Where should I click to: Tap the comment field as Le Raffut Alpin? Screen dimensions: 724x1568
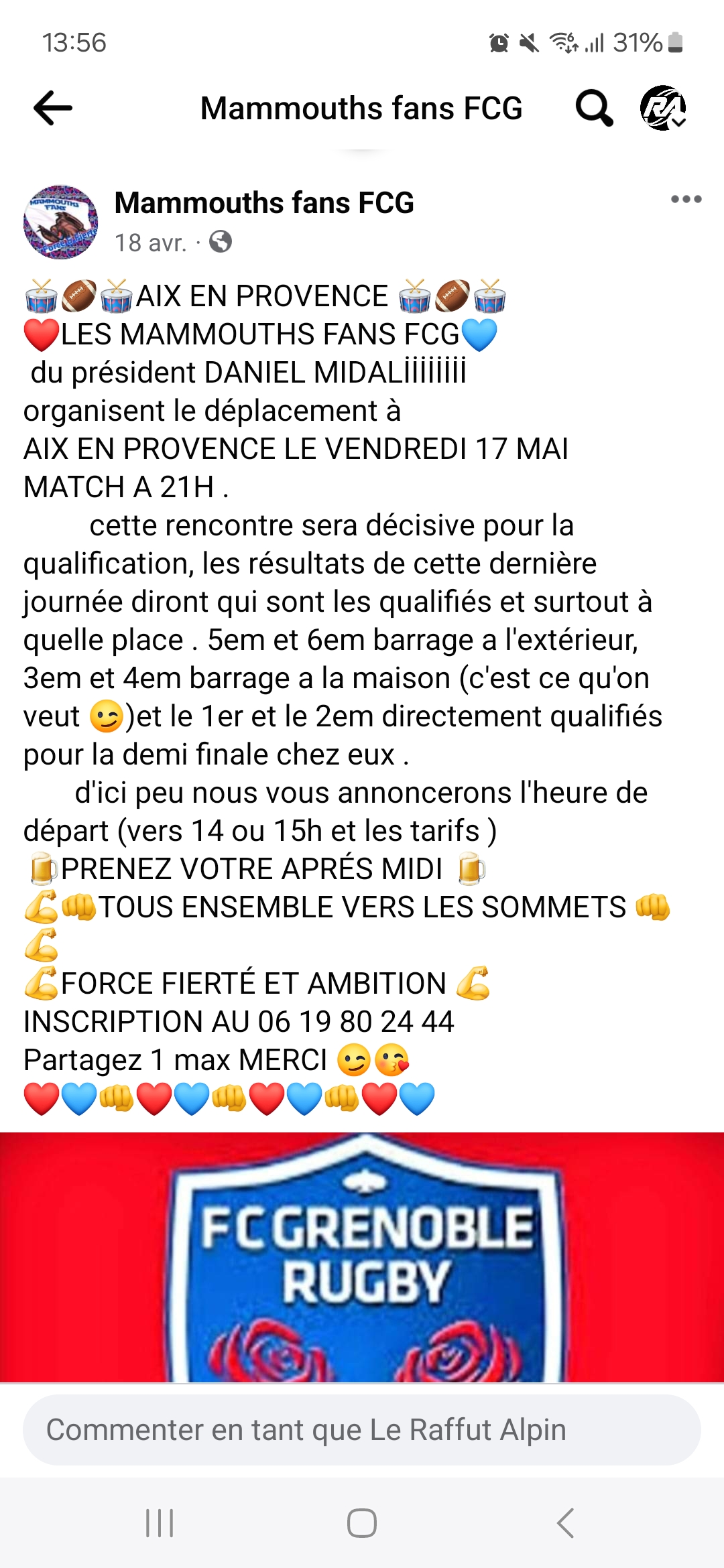click(362, 1430)
